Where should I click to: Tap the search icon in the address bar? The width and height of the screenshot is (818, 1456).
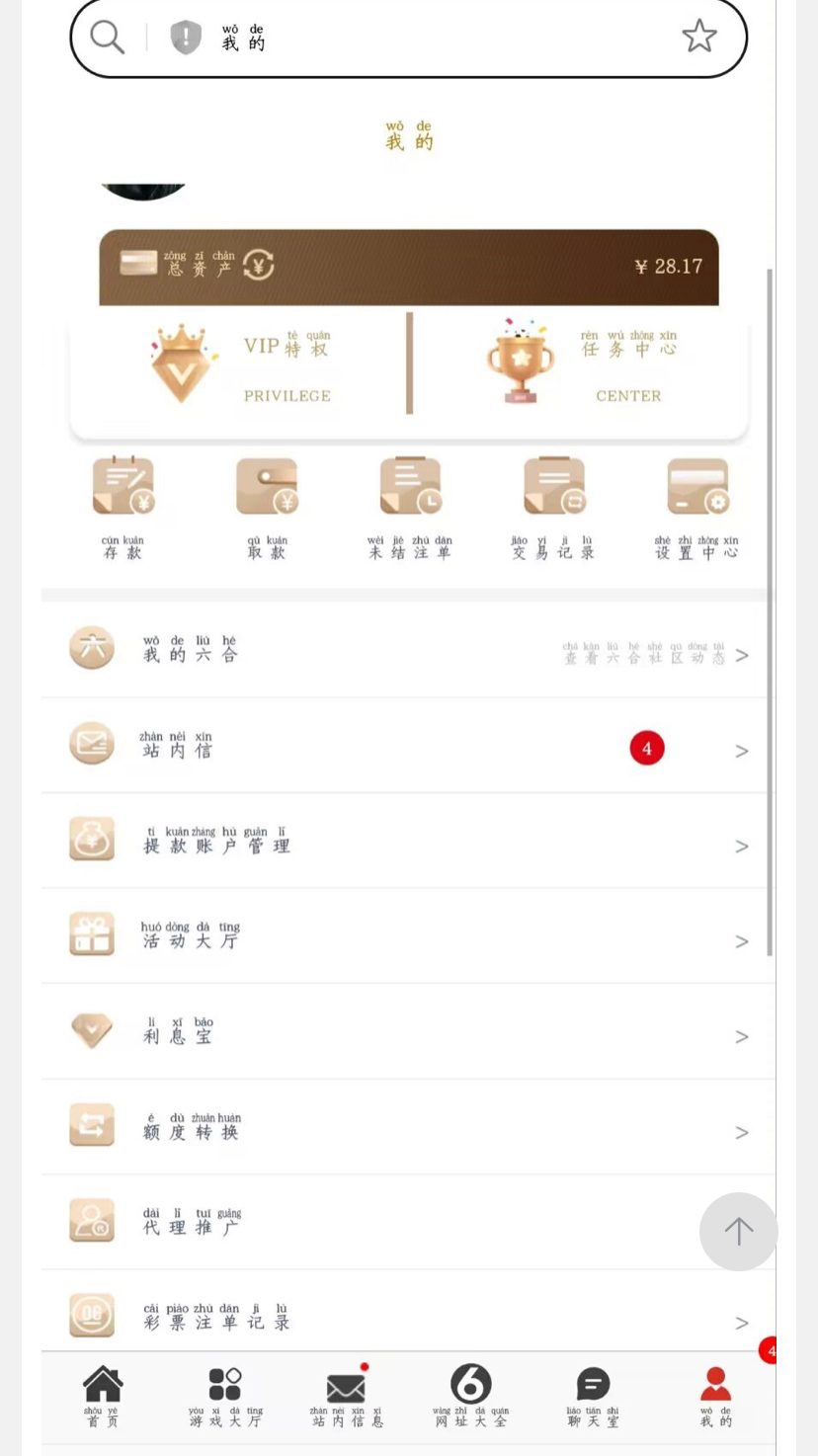click(107, 38)
